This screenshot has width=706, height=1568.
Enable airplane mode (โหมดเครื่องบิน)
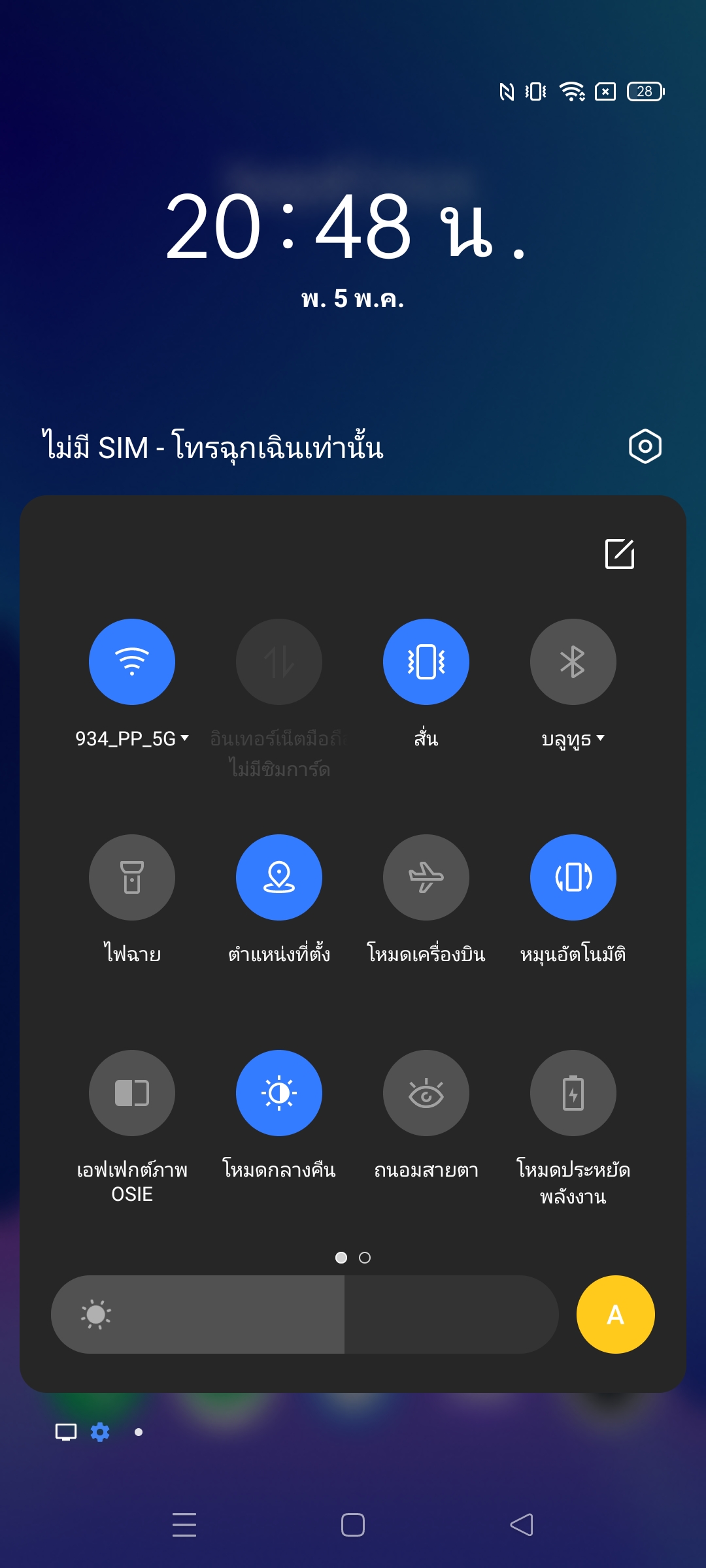pos(426,877)
